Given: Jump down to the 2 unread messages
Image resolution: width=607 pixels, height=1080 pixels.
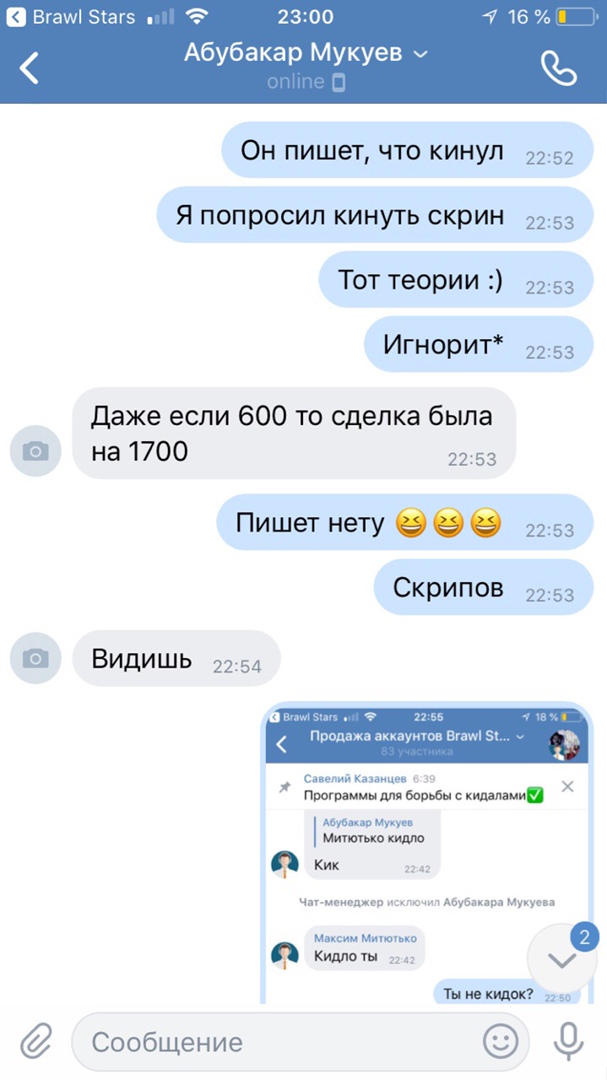Looking at the screenshot, I should pos(562,960).
